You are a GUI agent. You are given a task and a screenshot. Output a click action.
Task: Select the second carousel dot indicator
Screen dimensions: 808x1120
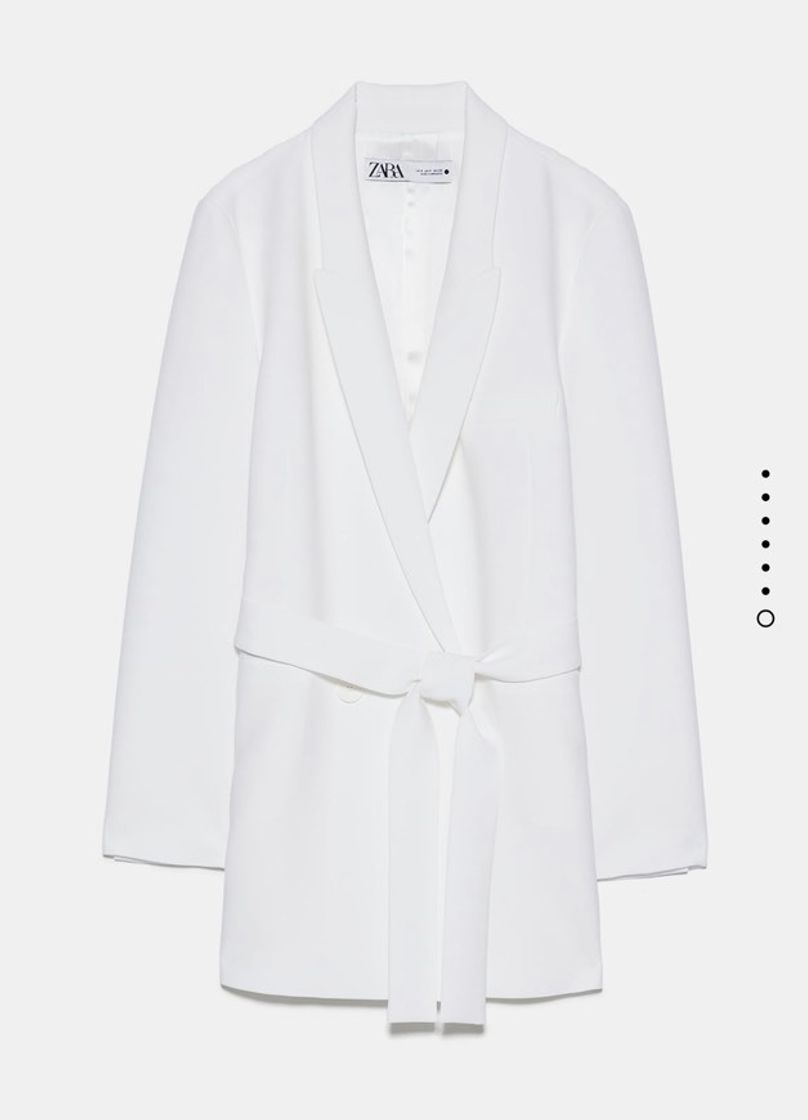[766, 497]
